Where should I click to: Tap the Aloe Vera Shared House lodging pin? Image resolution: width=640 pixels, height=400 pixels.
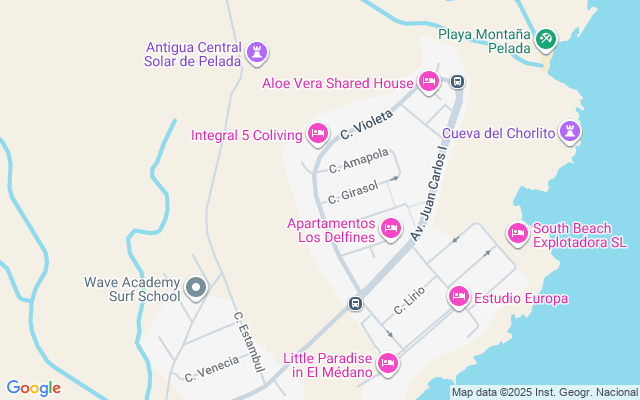click(x=429, y=82)
